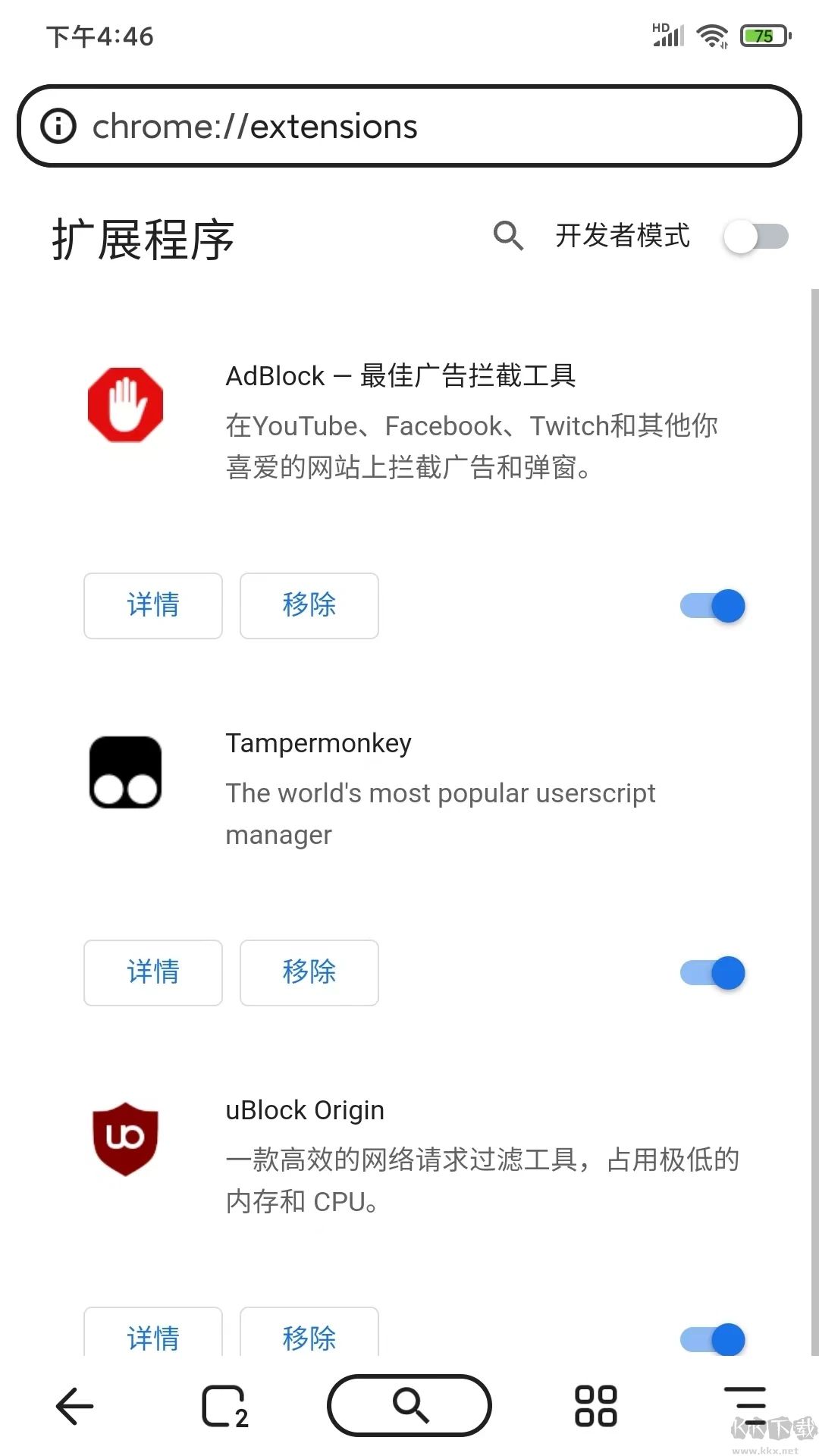This screenshot has width=819, height=1456.
Task: Tap the search icon in bottom navigation
Action: pos(408,1404)
